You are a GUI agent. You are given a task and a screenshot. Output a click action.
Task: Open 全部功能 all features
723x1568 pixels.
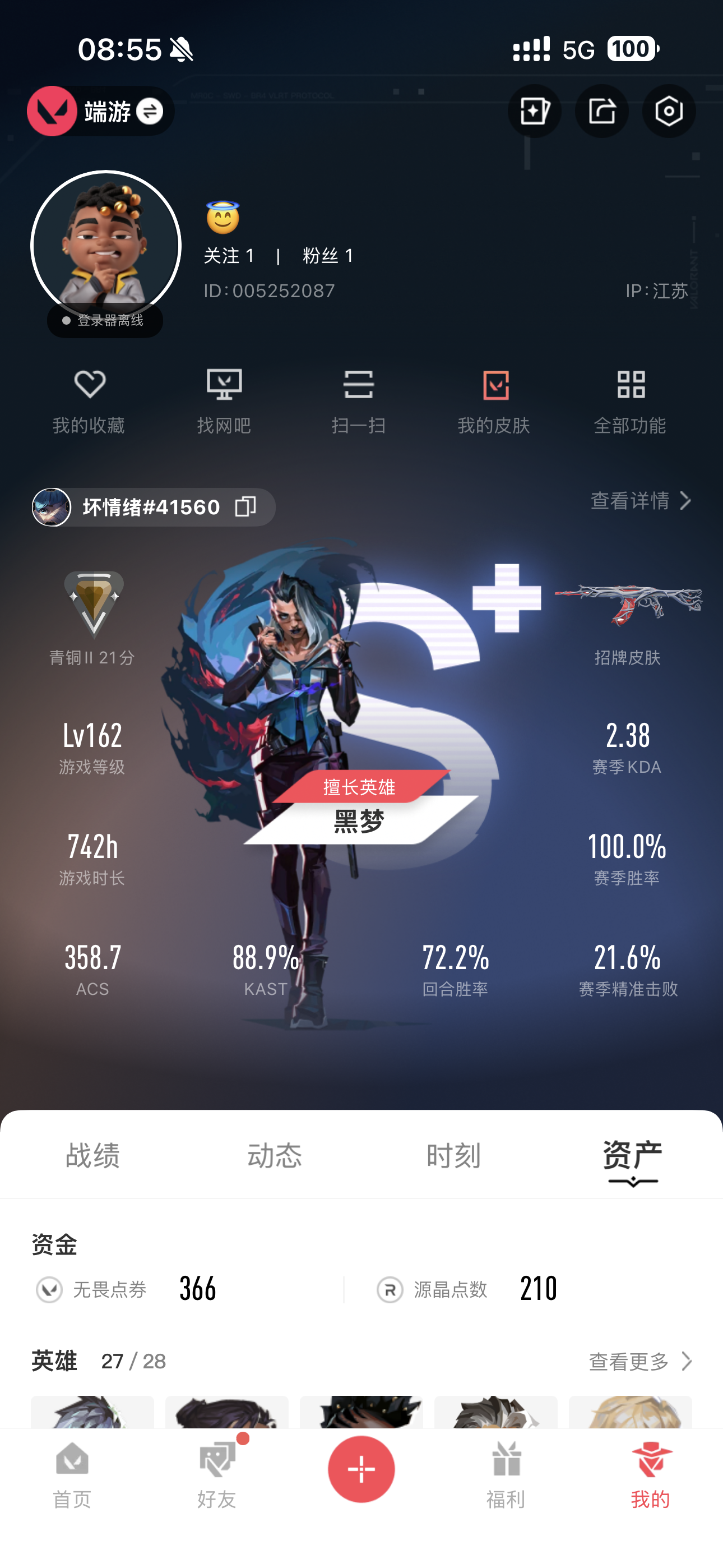(x=630, y=402)
